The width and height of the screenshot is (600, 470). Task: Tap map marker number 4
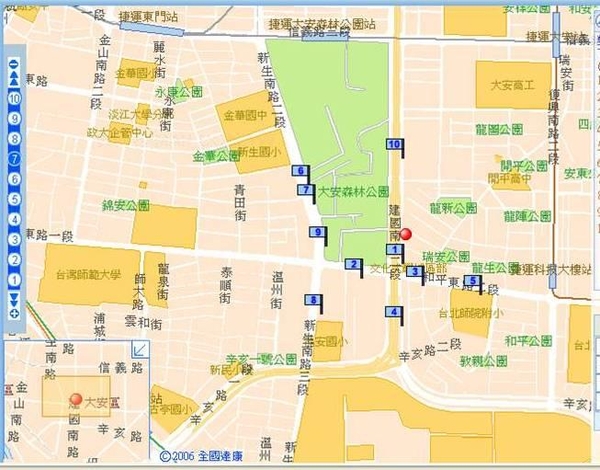point(394,312)
